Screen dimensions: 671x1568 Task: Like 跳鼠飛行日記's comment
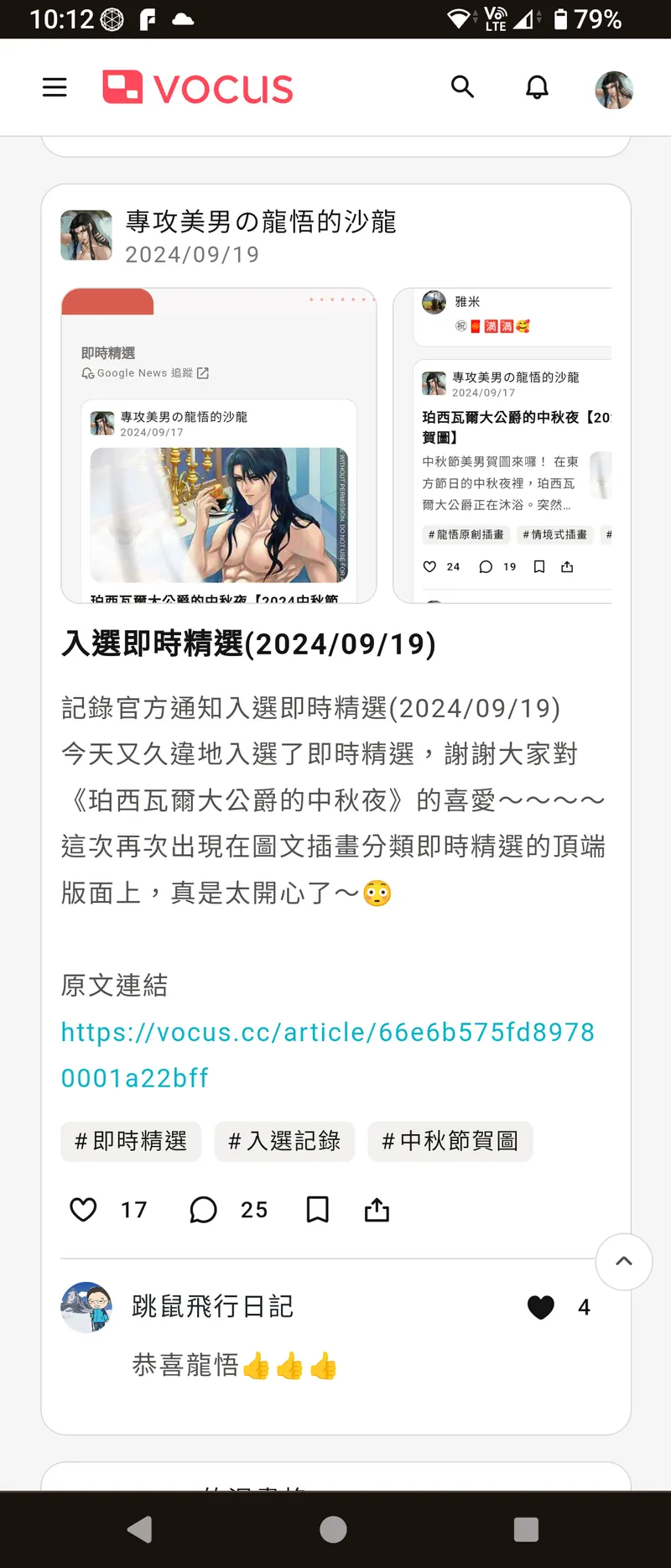(541, 1307)
